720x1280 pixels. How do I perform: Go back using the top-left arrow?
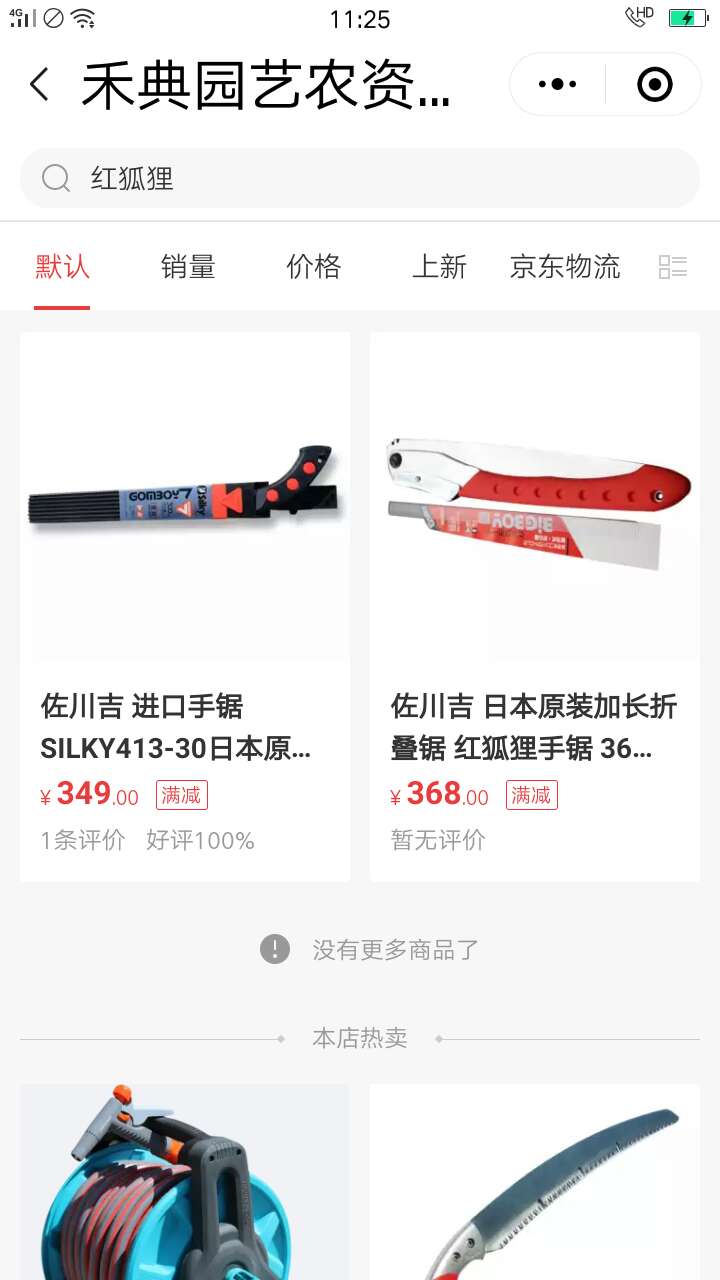[39, 85]
